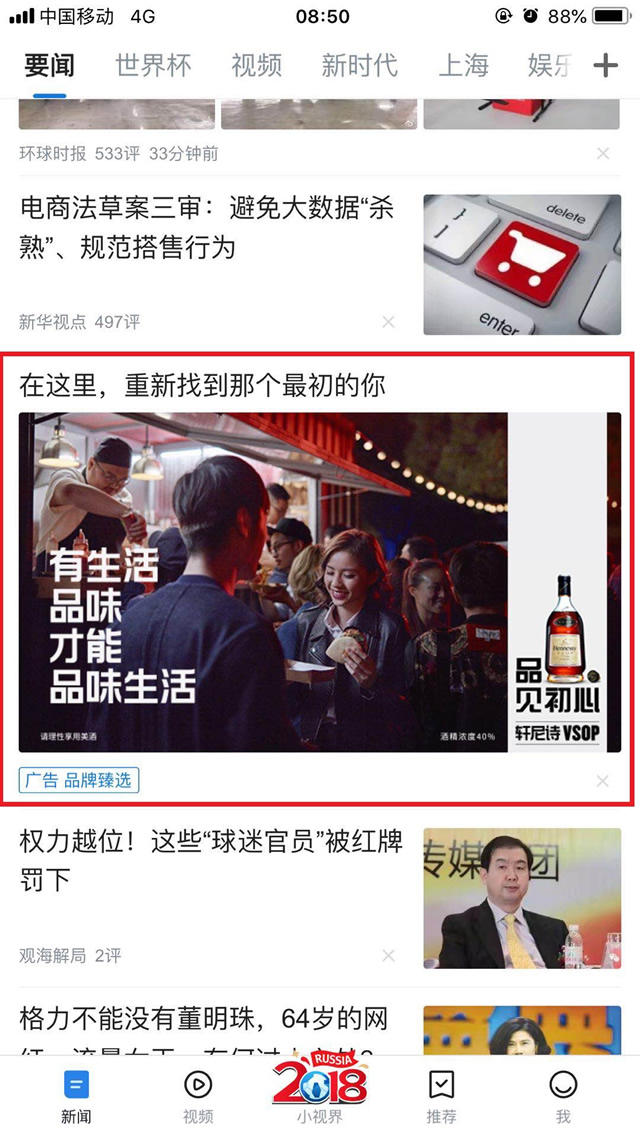Switch to the 上海 tab
The height and width of the screenshot is (1138, 640).
tap(463, 66)
